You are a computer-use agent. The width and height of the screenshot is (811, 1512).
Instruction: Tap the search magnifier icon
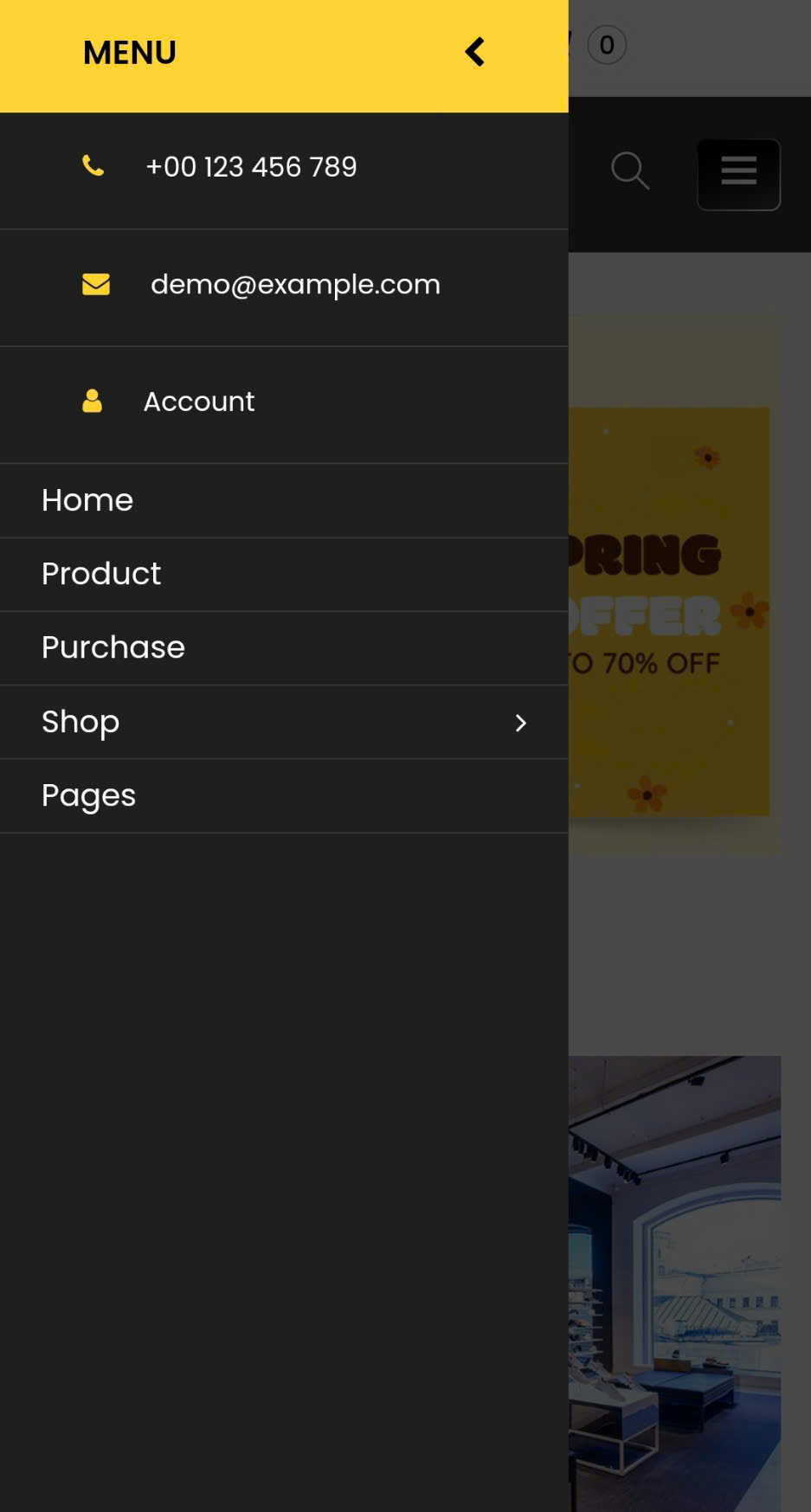629,171
